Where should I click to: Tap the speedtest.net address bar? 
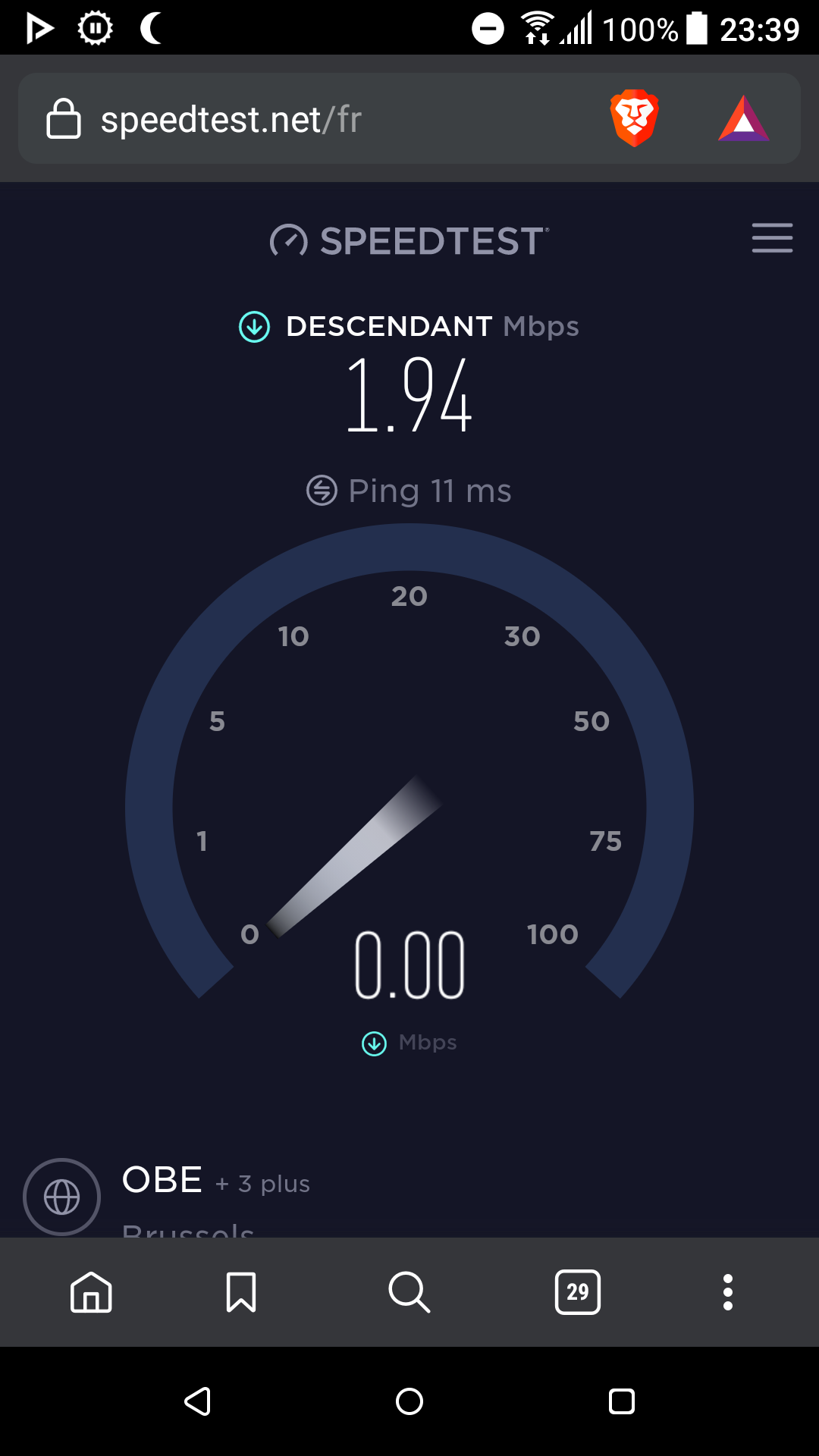(303, 119)
